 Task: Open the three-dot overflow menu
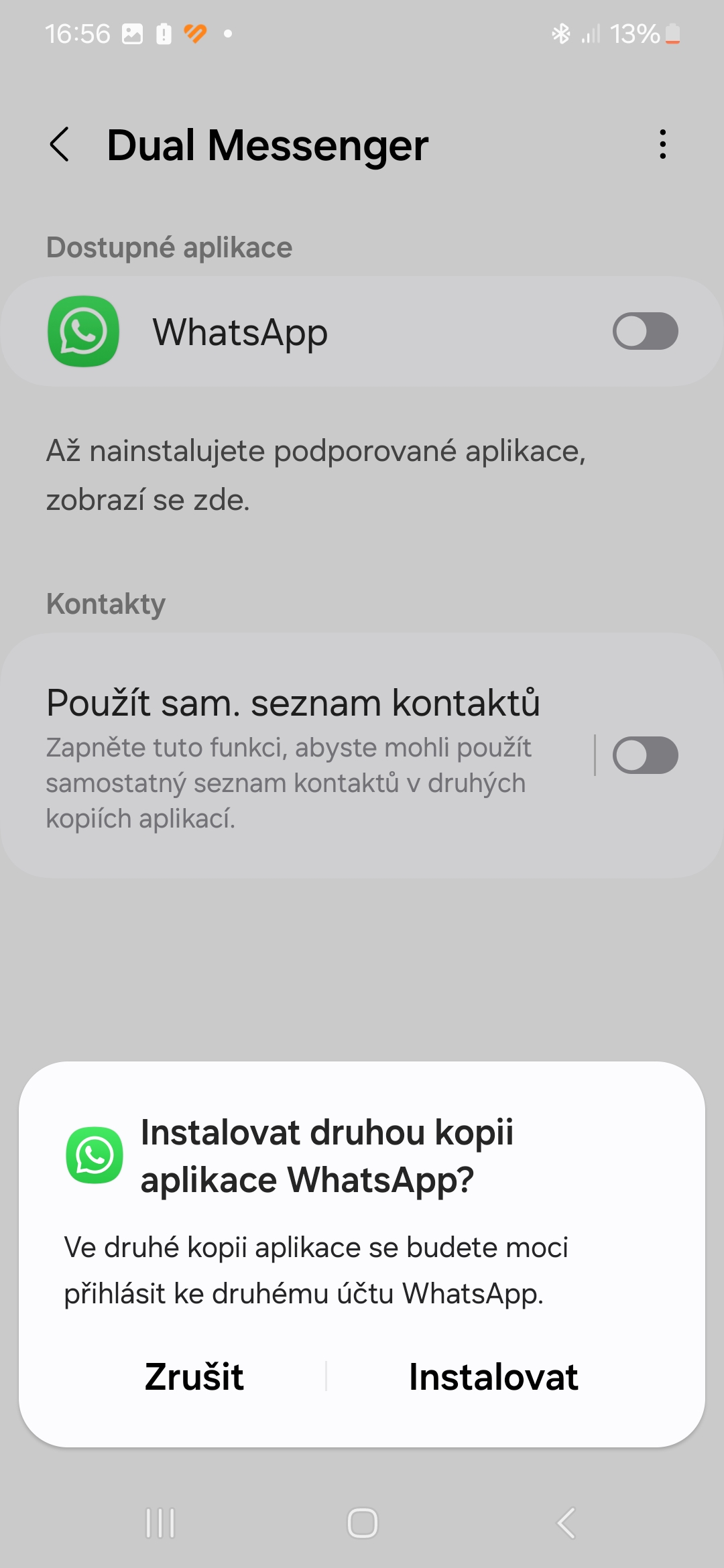pyautogui.click(x=662, y=144)
